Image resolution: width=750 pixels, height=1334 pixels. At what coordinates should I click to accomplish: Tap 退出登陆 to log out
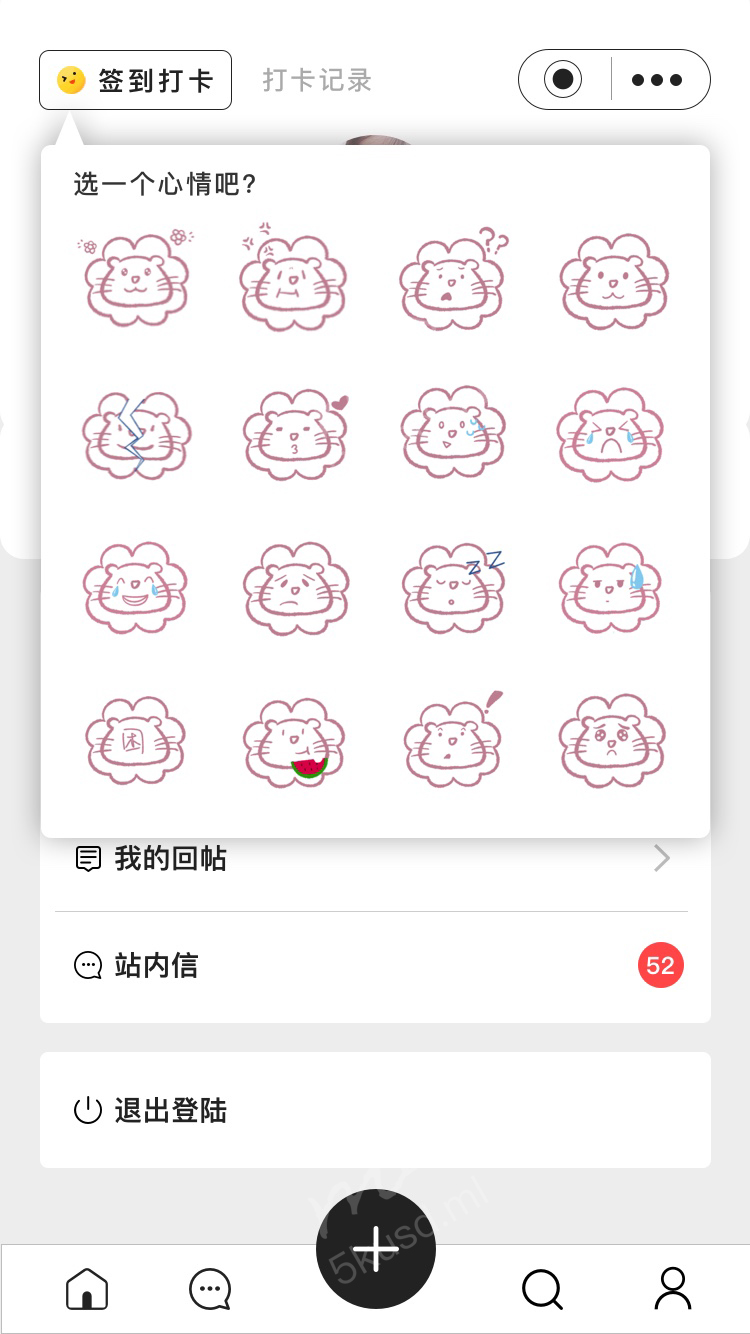pos(170,1110)
